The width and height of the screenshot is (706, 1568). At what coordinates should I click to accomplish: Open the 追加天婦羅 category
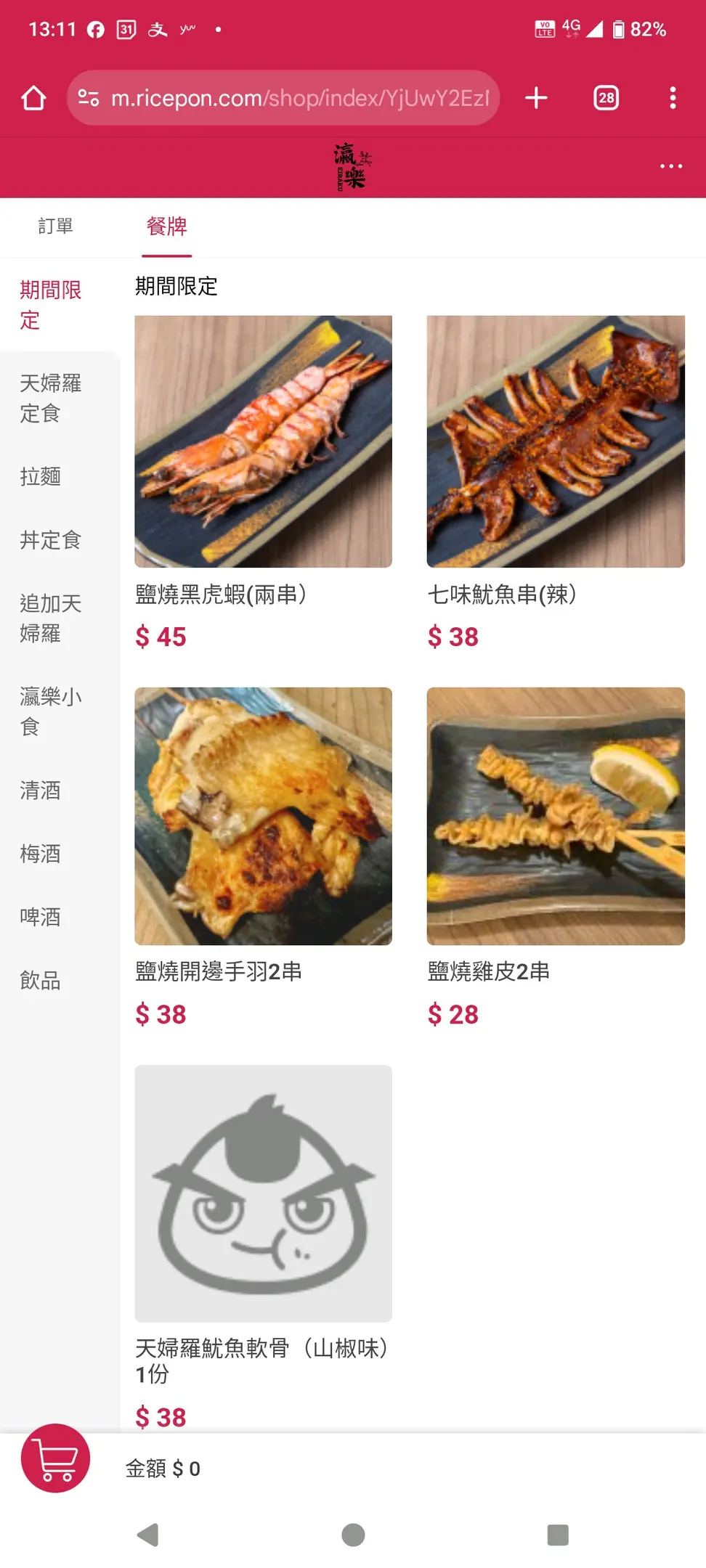tap(51, 618)
